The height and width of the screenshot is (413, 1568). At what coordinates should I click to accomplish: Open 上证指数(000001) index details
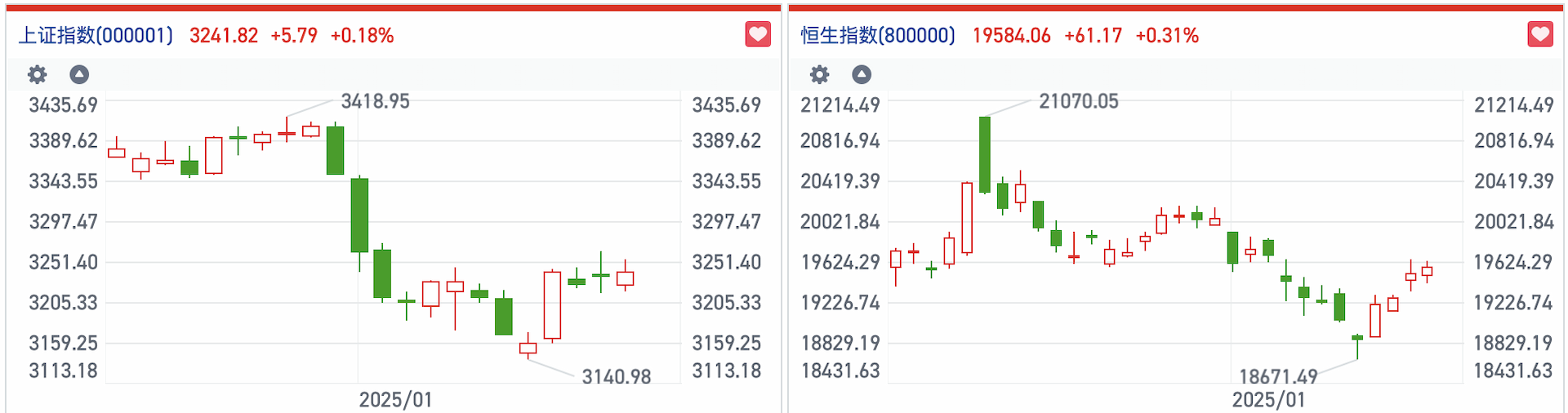click(x=96, y=36)
